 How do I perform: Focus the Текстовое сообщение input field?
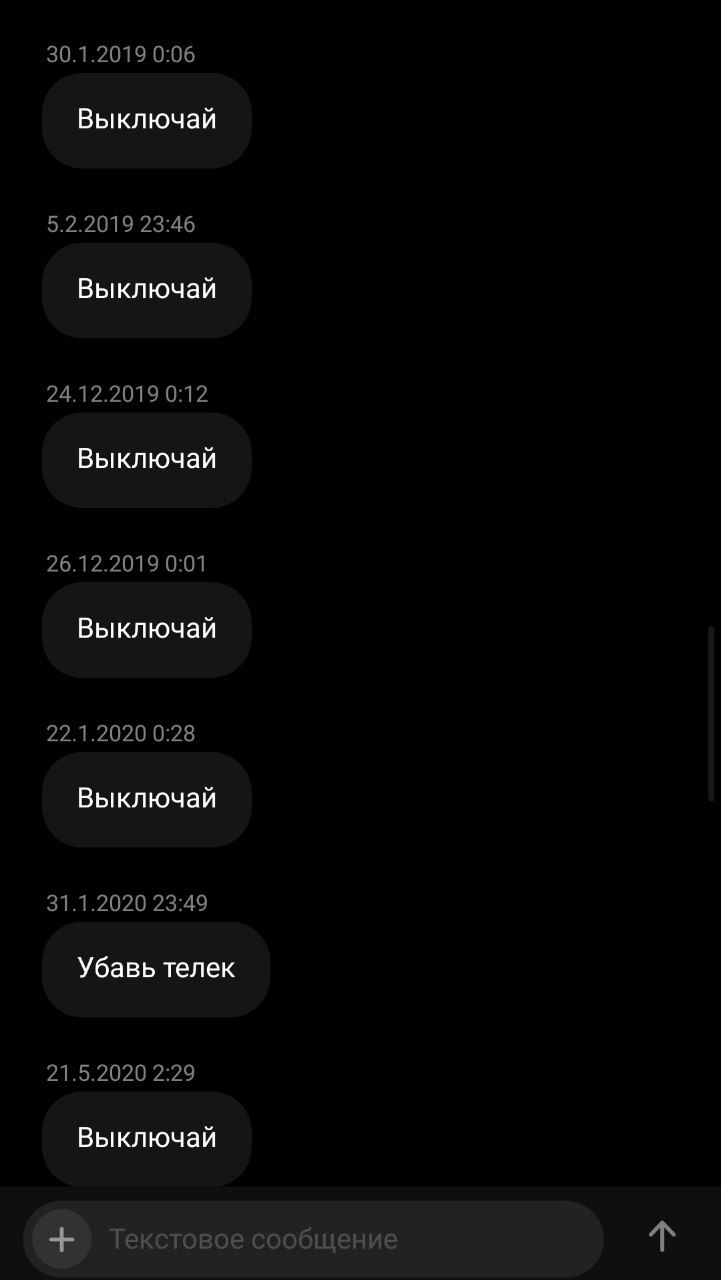click(x=340, y=1240)
